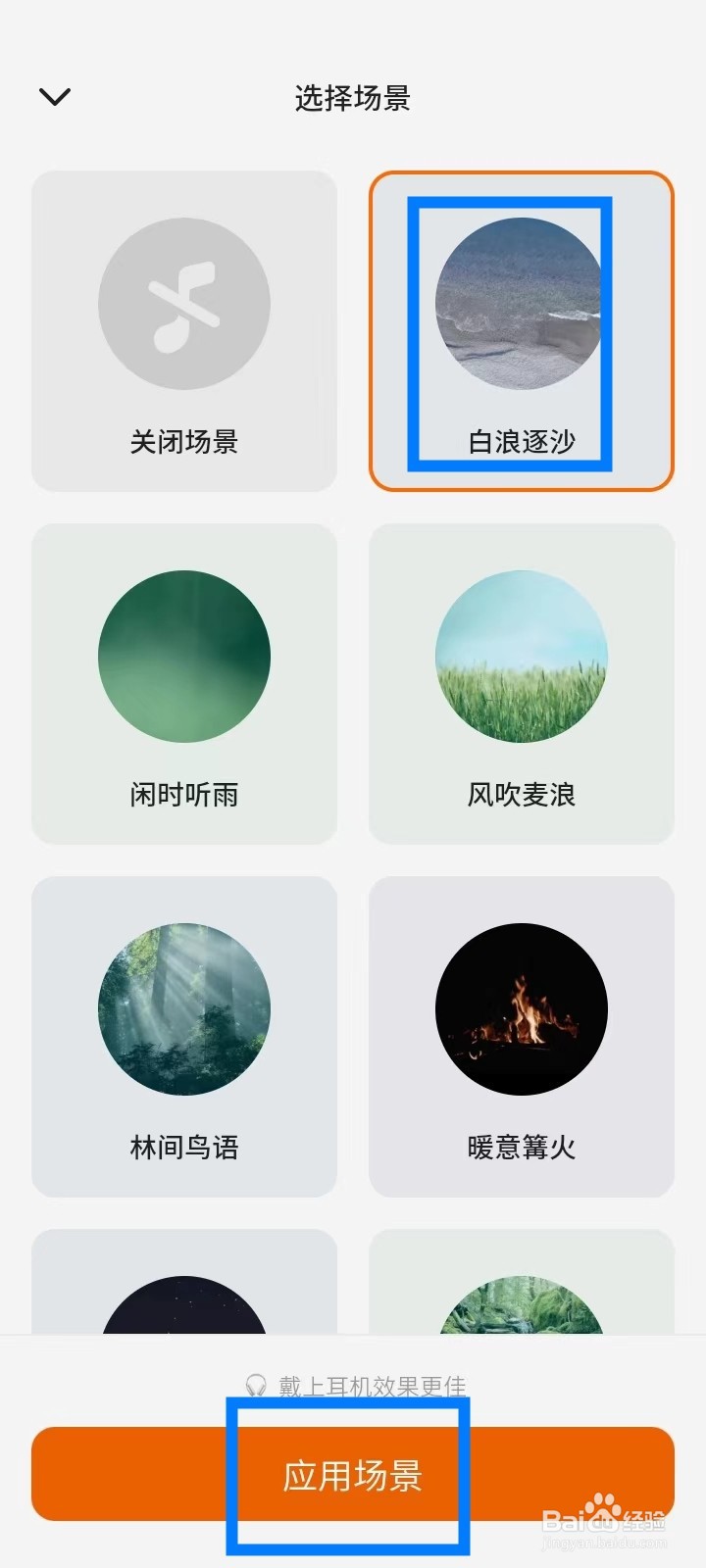Select the 闲时听雨 scene card

click(182, 683)
